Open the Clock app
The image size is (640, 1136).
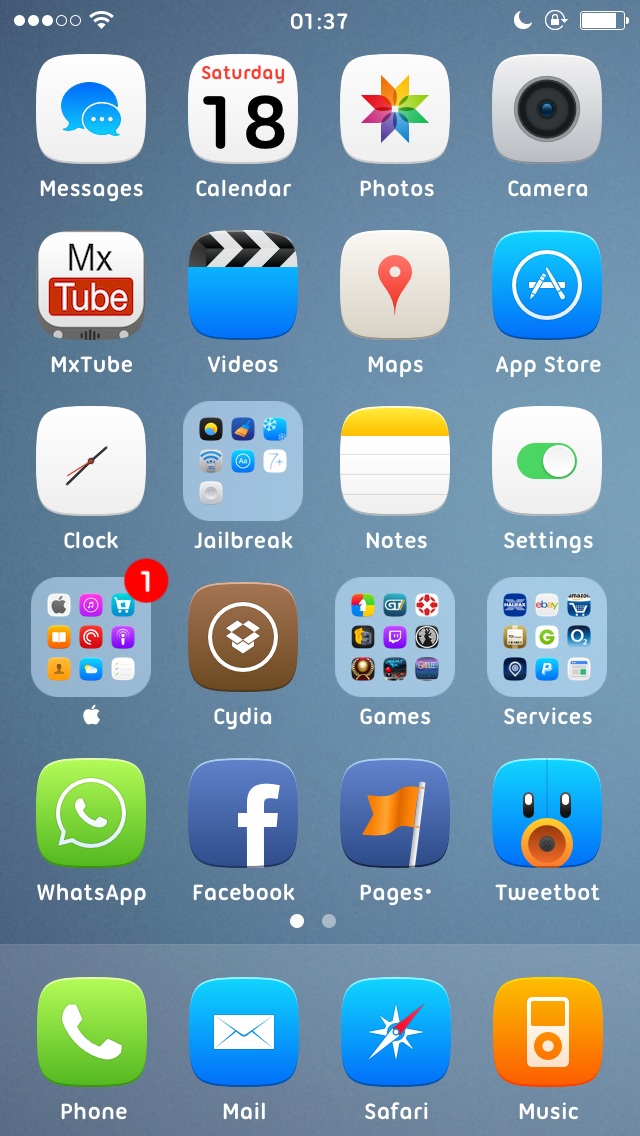(x=91, y=462)
